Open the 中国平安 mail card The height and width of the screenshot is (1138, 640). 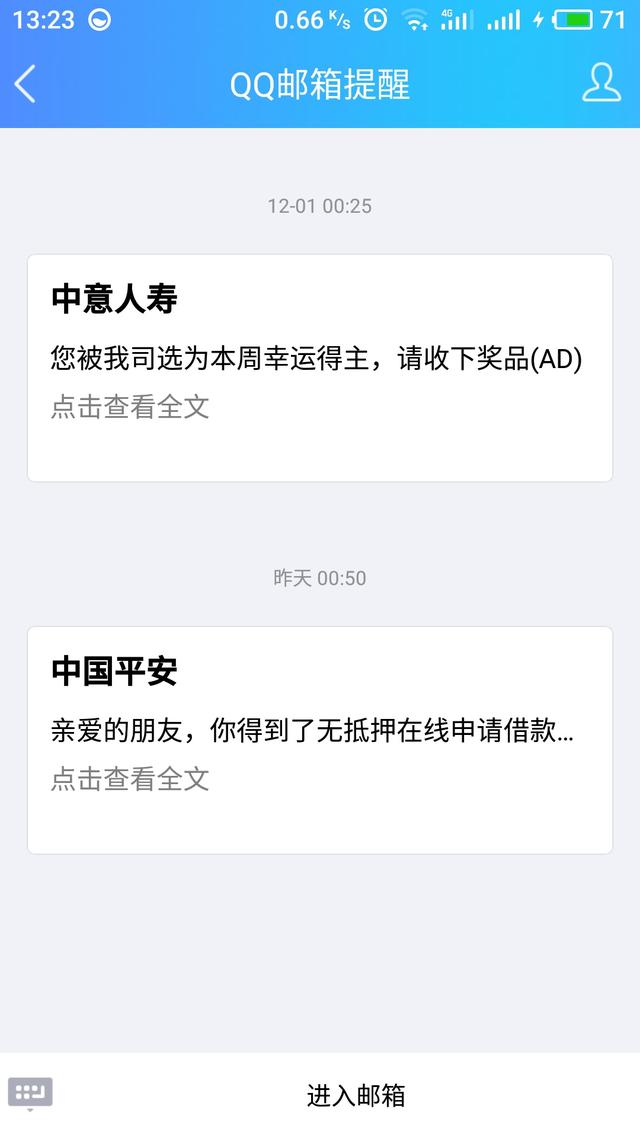pyautogui.click(x=319, y=740)
